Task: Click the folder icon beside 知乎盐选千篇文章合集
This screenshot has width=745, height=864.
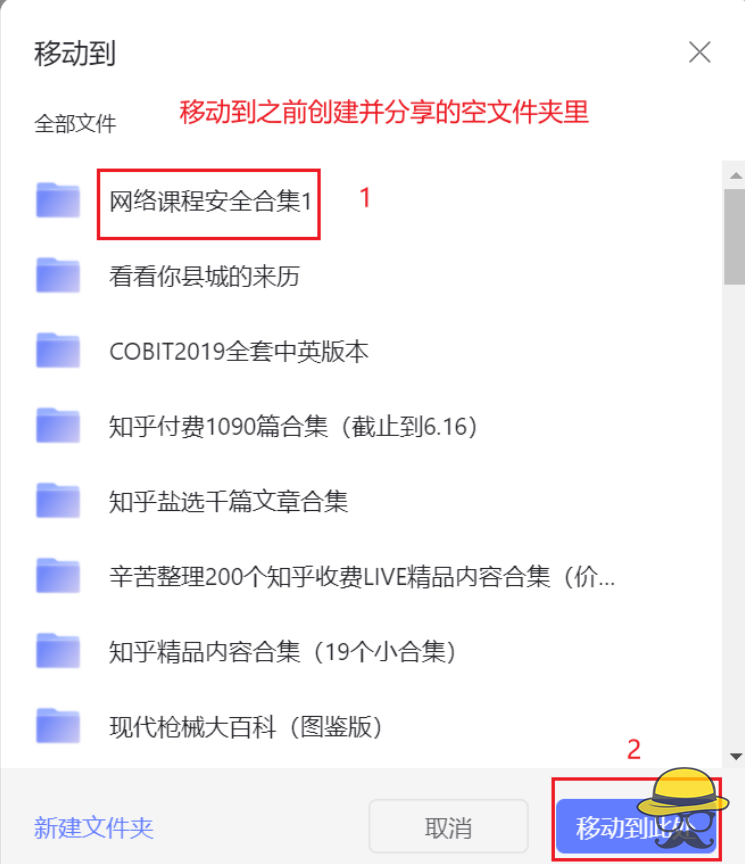Action: 57,501
